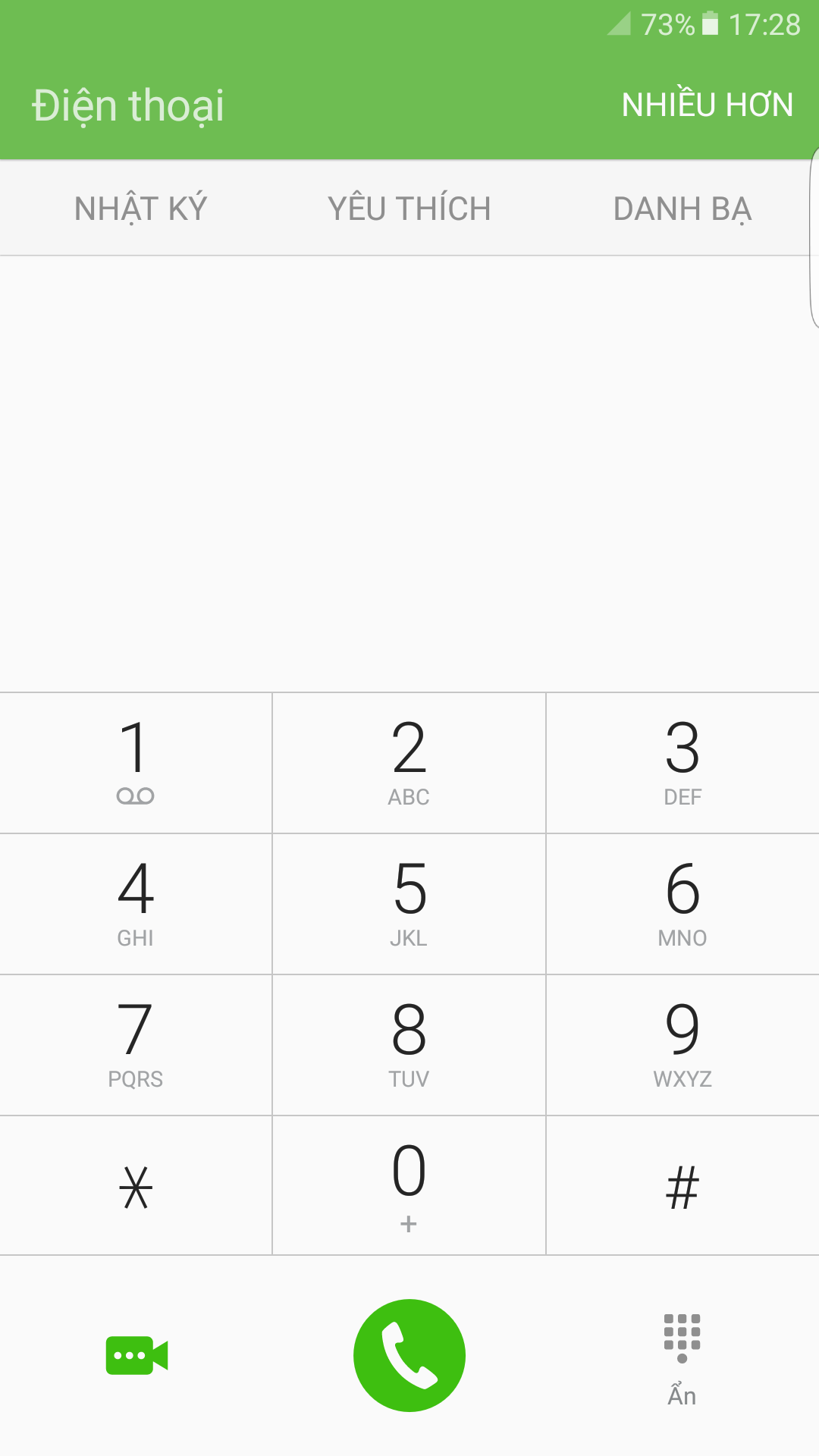Dial digit 4 GHI
Image resolution: width=819 pixels, height=1456 pixels.
tap(136, 904)
